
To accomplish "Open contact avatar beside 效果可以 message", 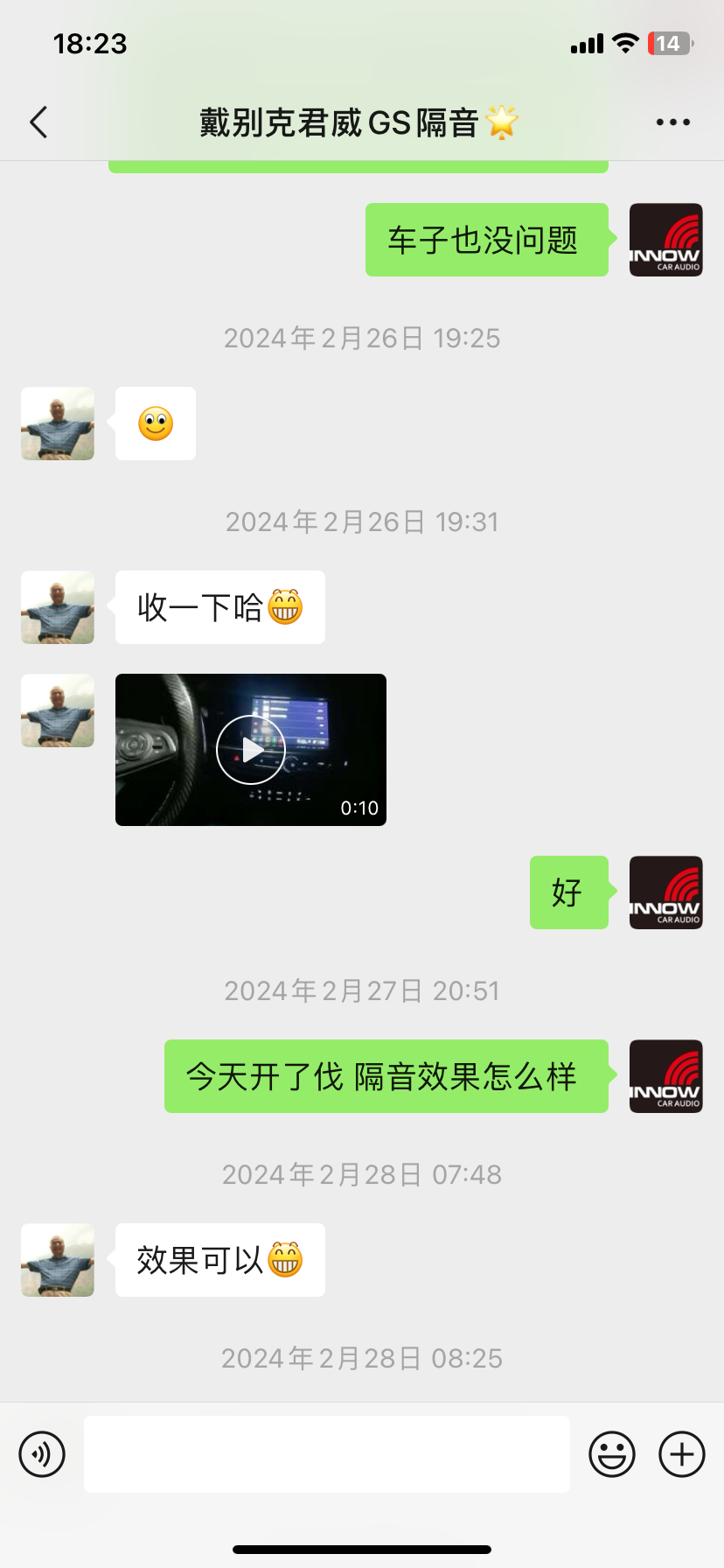I will pyautogui.click(x=58, y=1260).
